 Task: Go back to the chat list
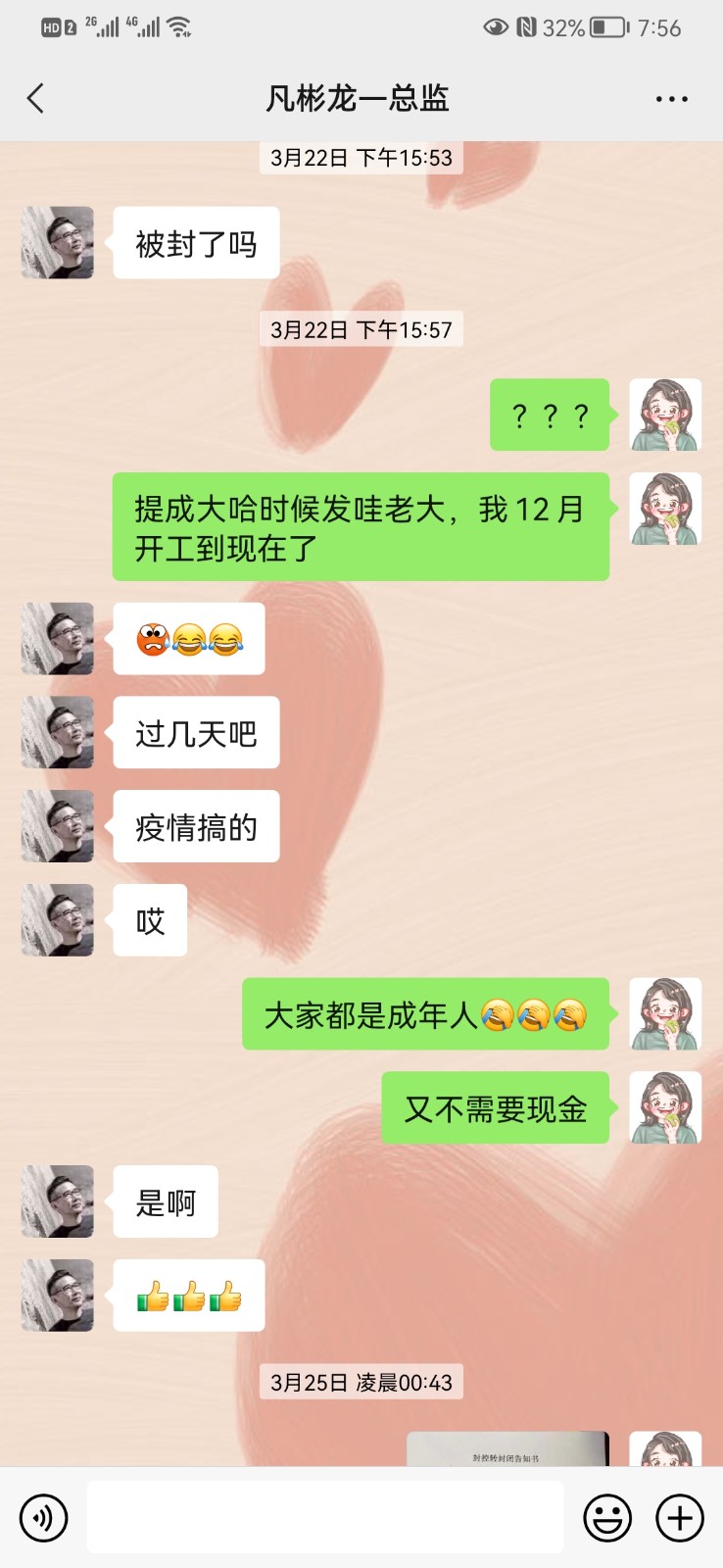36,98
